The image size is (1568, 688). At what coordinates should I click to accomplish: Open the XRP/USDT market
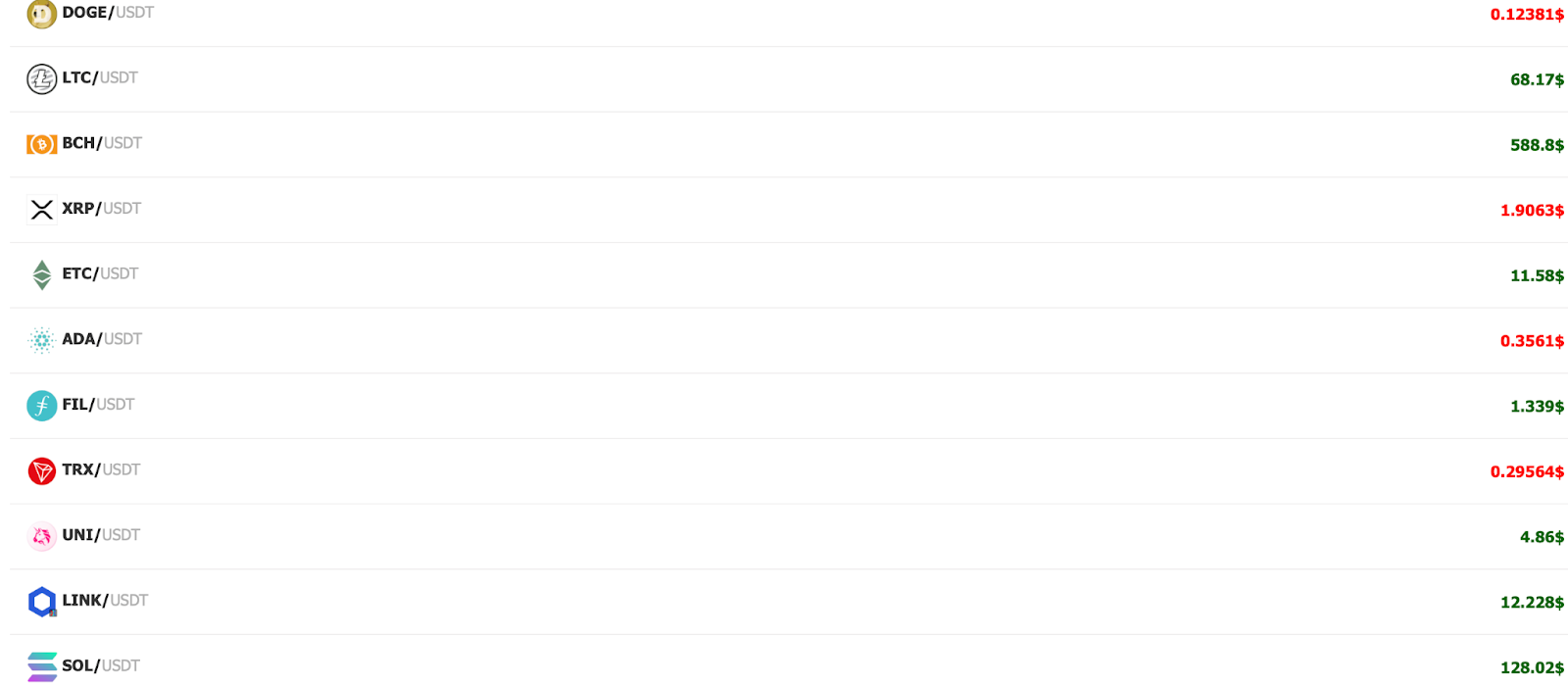(101, 209)
